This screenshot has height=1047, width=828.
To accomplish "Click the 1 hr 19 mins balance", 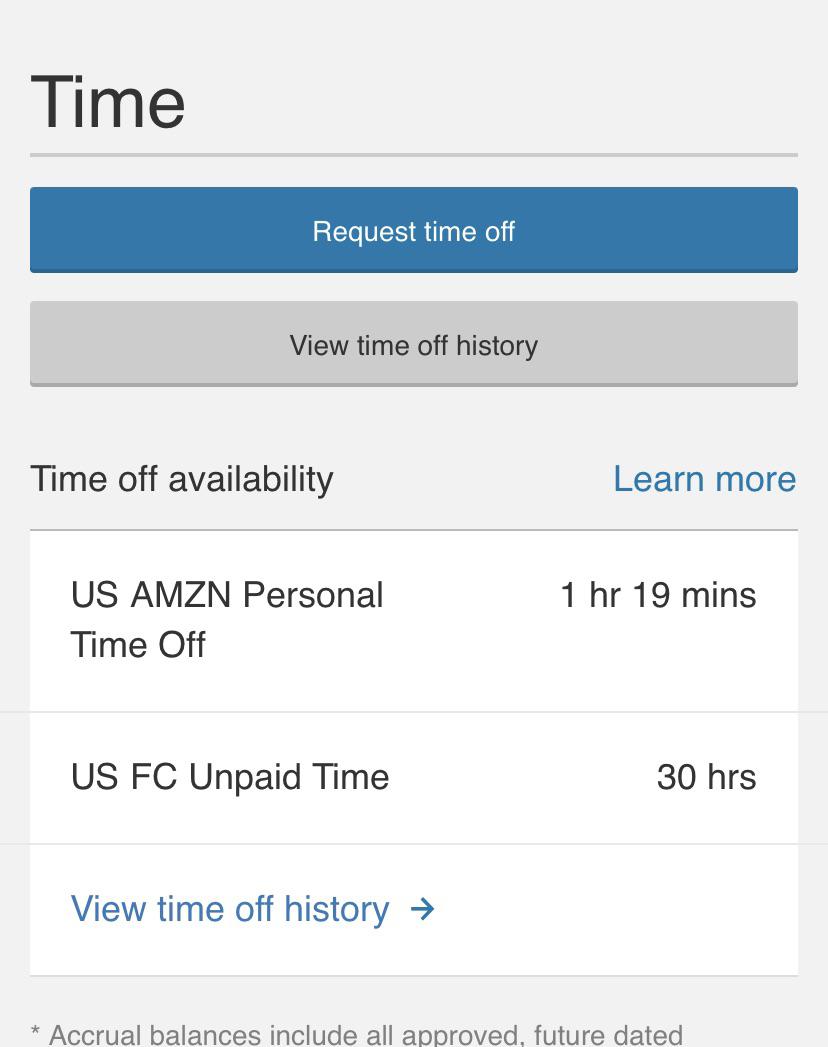I will click(x=658, y=595).
